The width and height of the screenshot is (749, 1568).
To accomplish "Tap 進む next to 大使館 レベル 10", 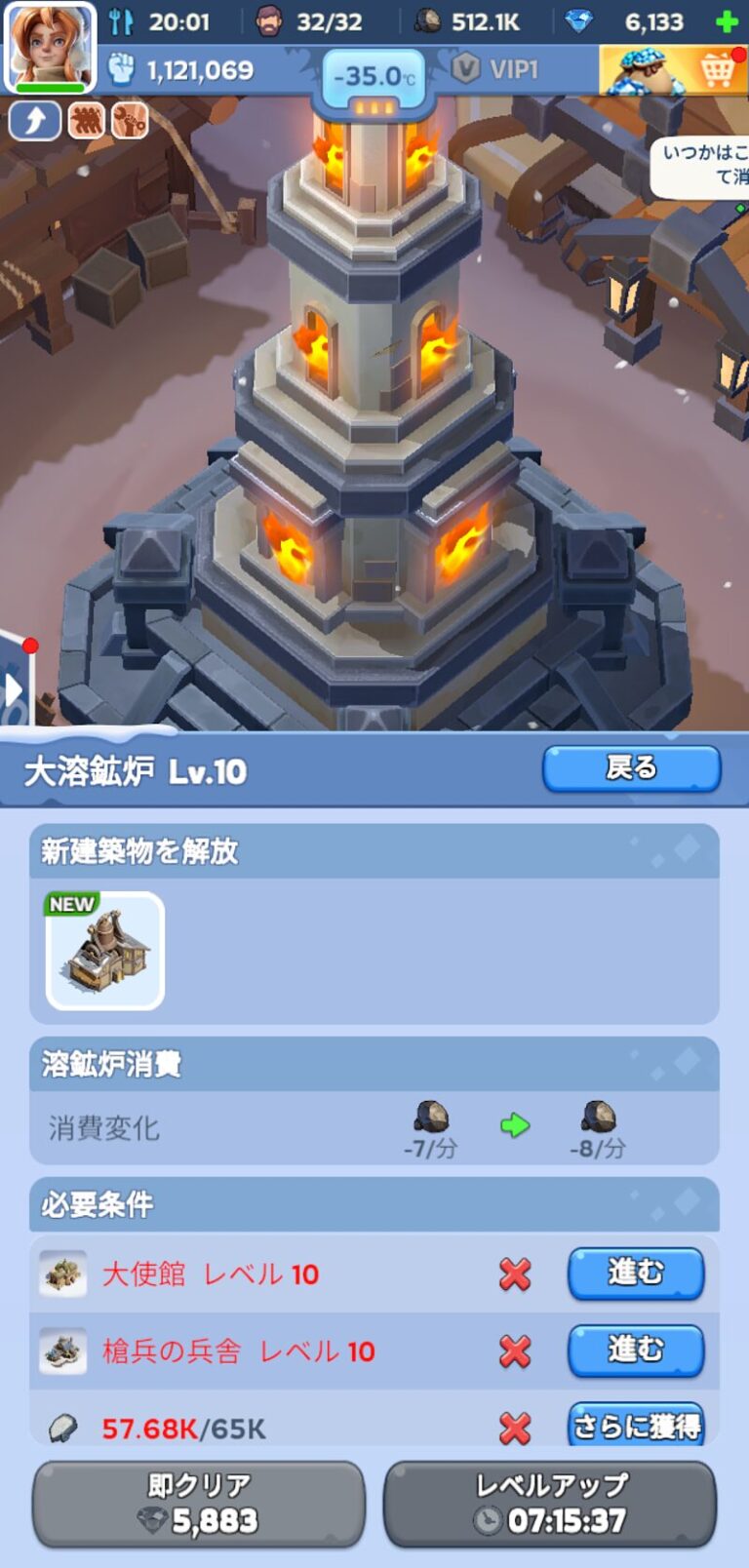I will [x=635, y=1274].
